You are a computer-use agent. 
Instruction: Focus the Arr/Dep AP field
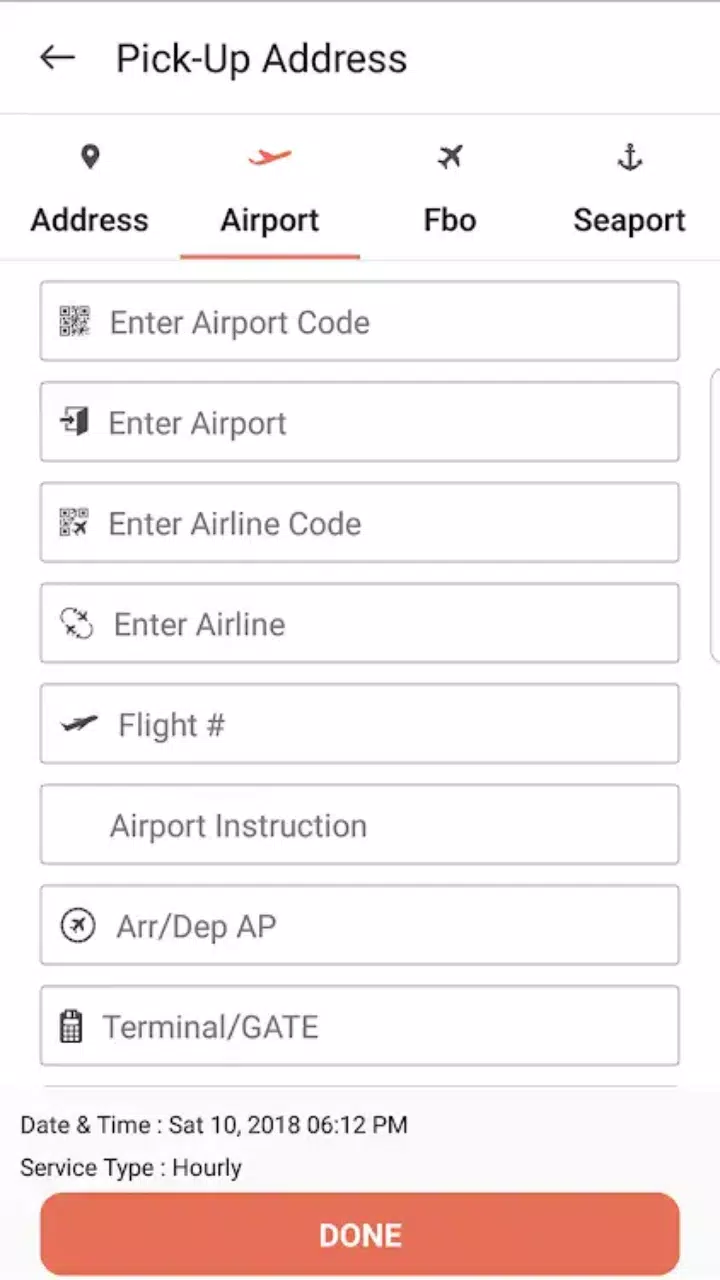[x=360, y=925]
